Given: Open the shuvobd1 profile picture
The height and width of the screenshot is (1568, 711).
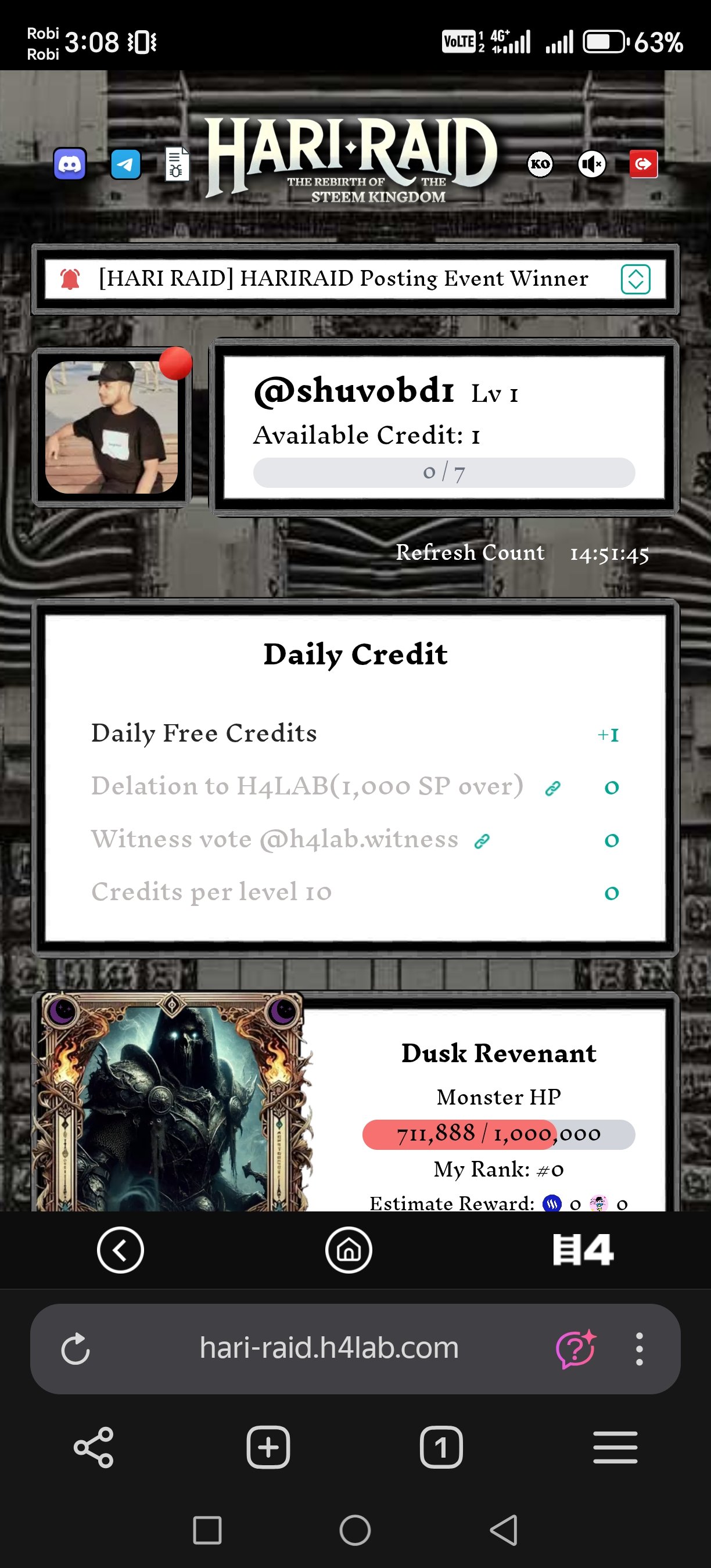Looking at the screenshot, I should pyautogui.click(x=112, y=427).
